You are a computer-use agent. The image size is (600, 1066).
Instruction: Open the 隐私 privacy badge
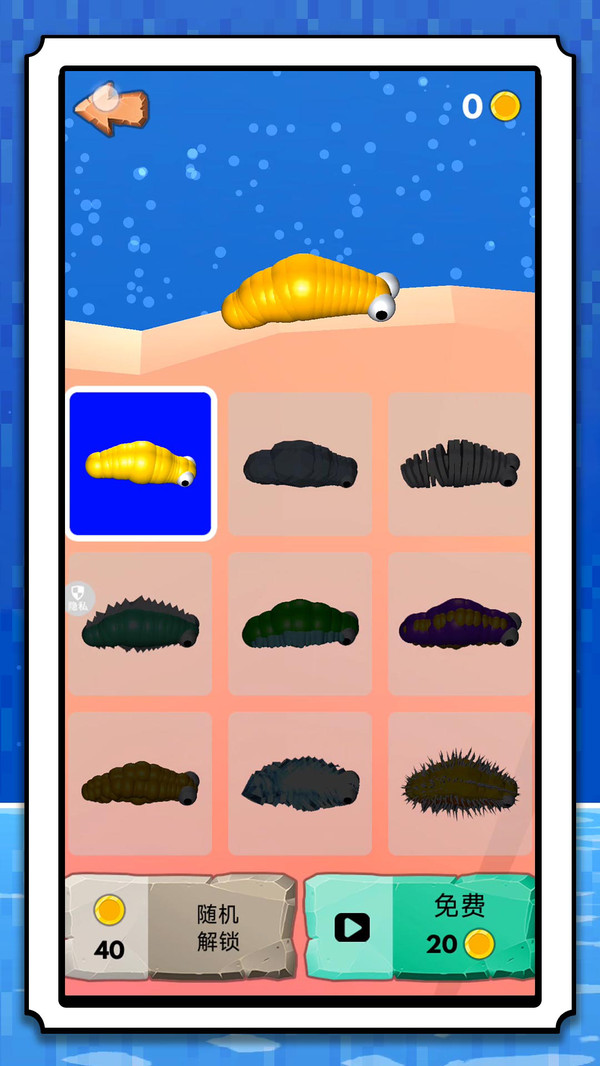click(x=80, y=599)
